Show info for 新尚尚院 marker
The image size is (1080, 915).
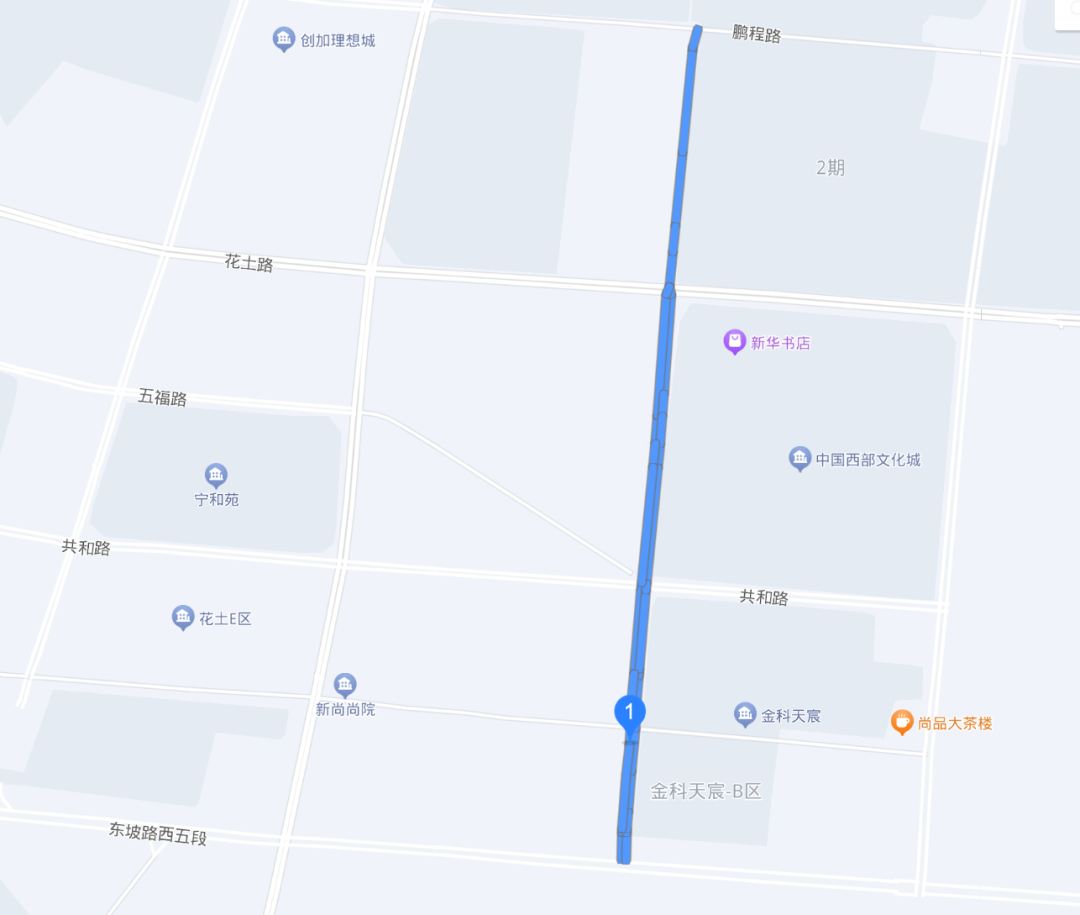(345, 685)
